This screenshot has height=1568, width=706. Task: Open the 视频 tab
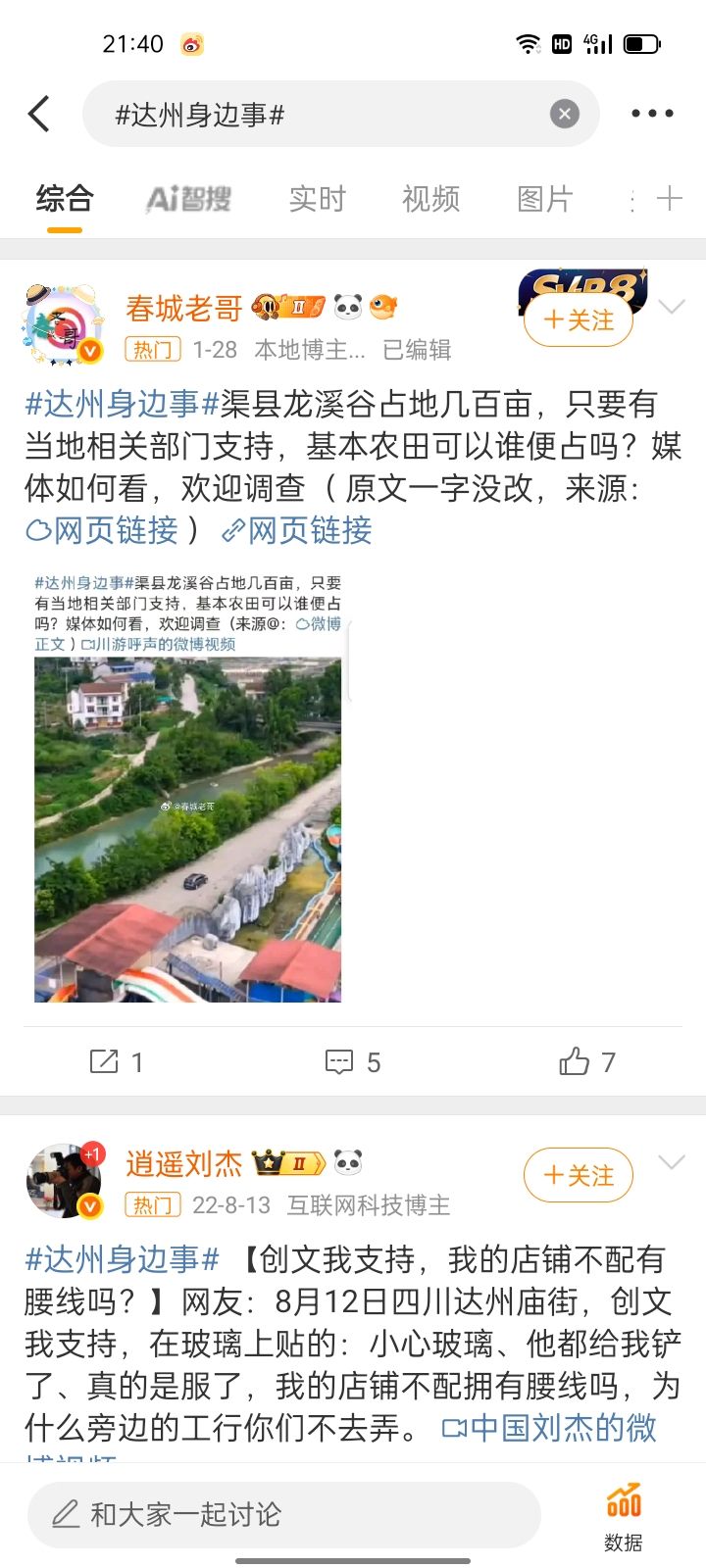(x=430, y=200)
